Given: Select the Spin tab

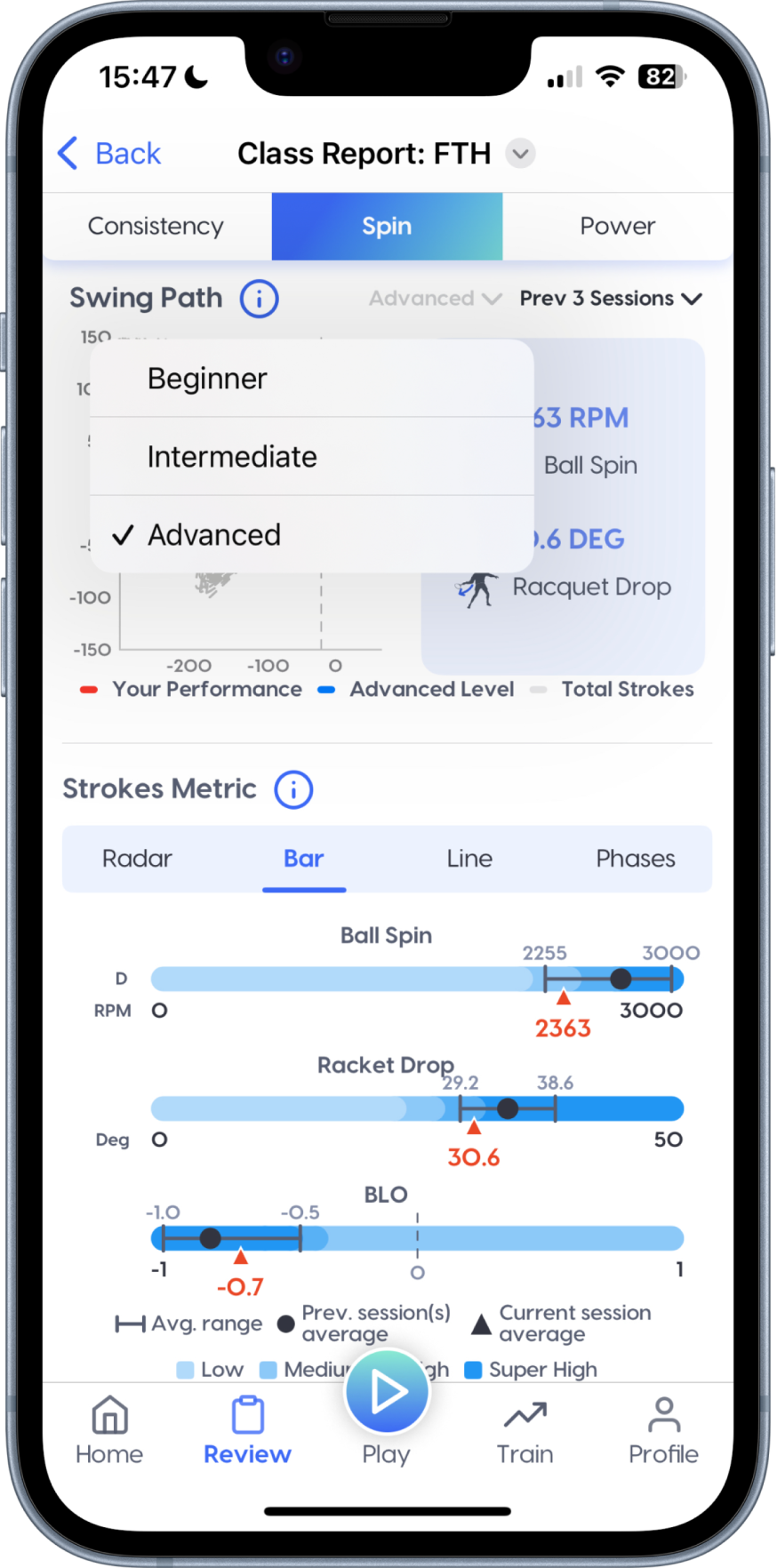Looking at the screenshot, I should point(387,227).
